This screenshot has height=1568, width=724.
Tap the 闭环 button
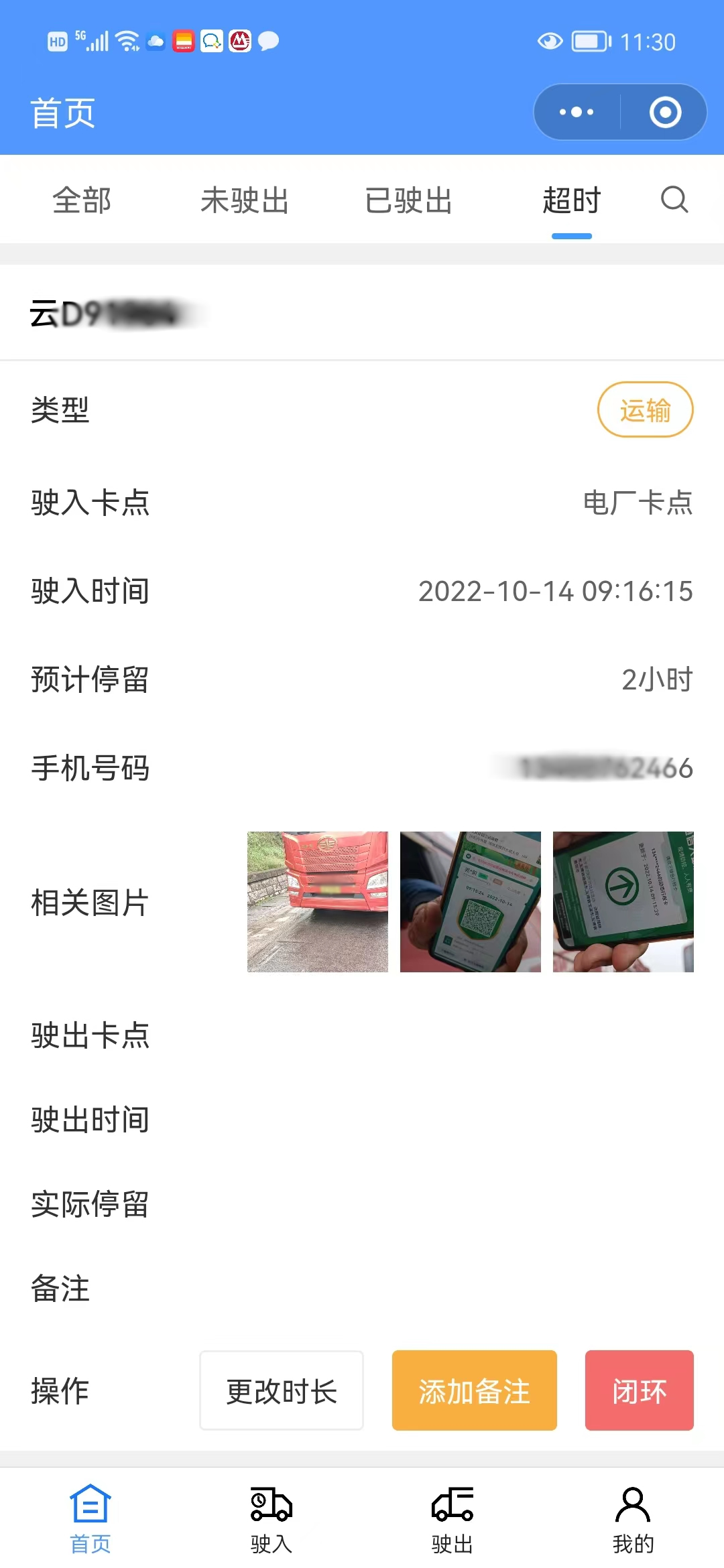[x=640, y=1390]
